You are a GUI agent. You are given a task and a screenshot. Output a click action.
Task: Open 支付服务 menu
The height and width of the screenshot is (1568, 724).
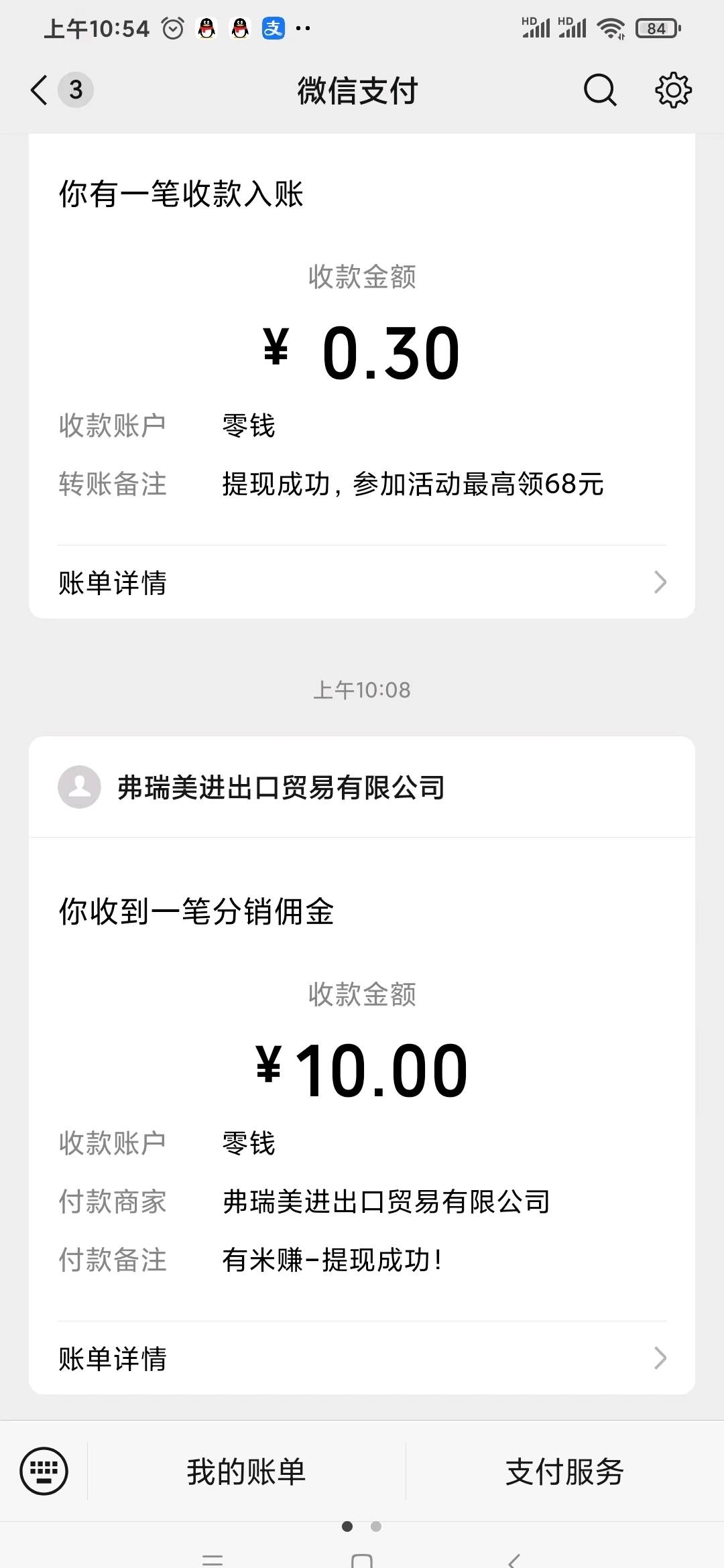click(564, 1472)
